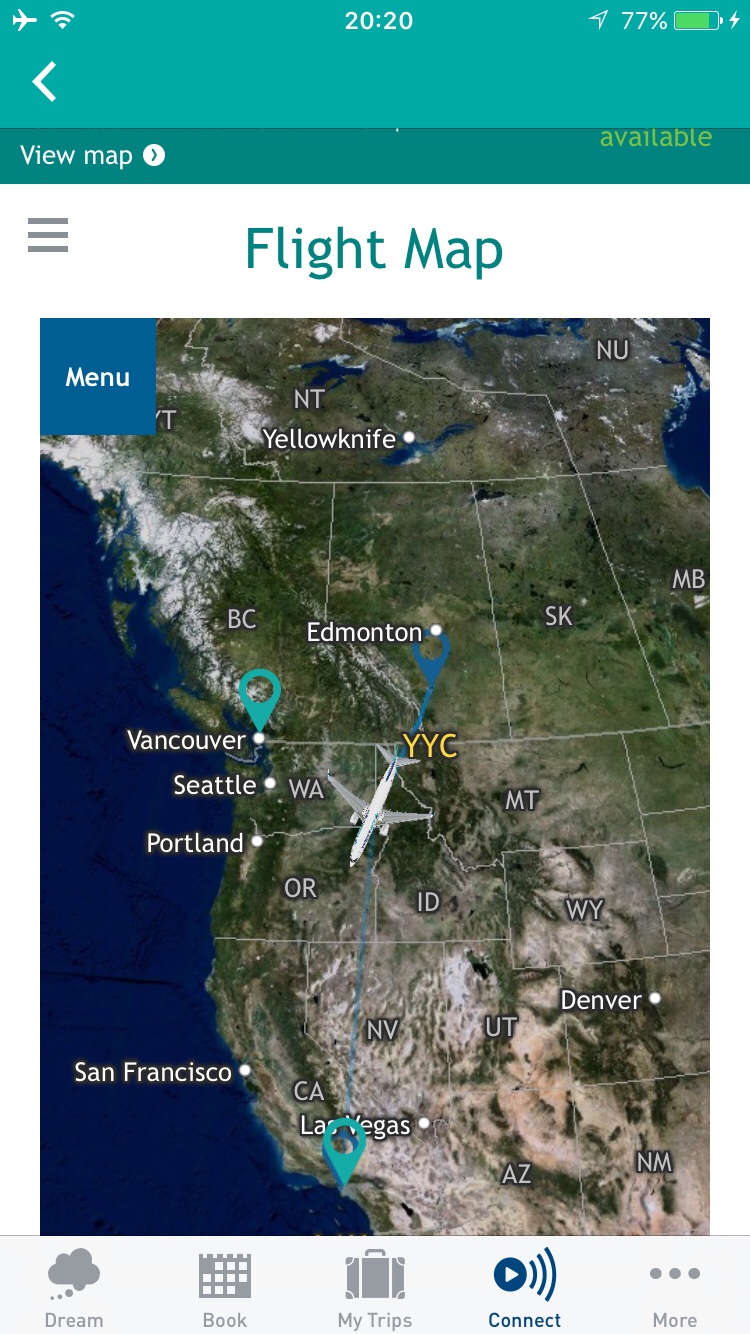Open the My Trips tab

coord(375,1288)
